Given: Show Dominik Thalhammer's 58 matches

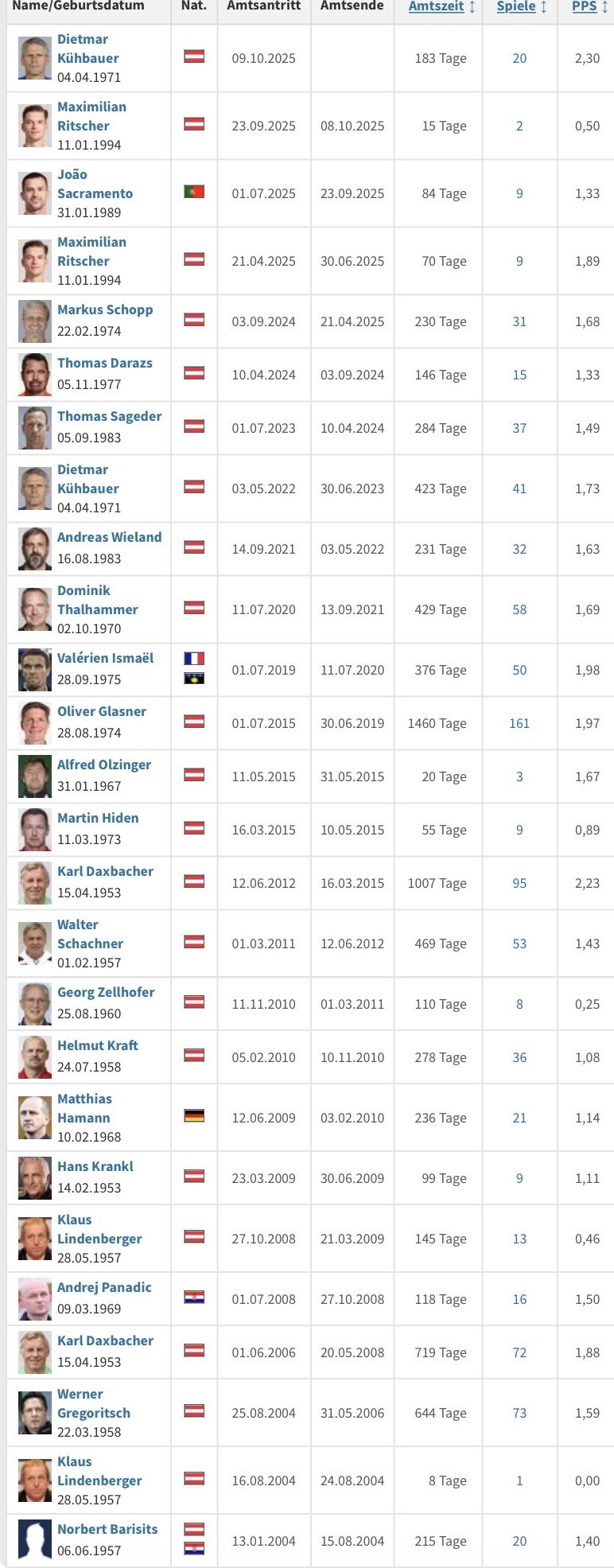Looking at the screenshot, I should point(519,609).
